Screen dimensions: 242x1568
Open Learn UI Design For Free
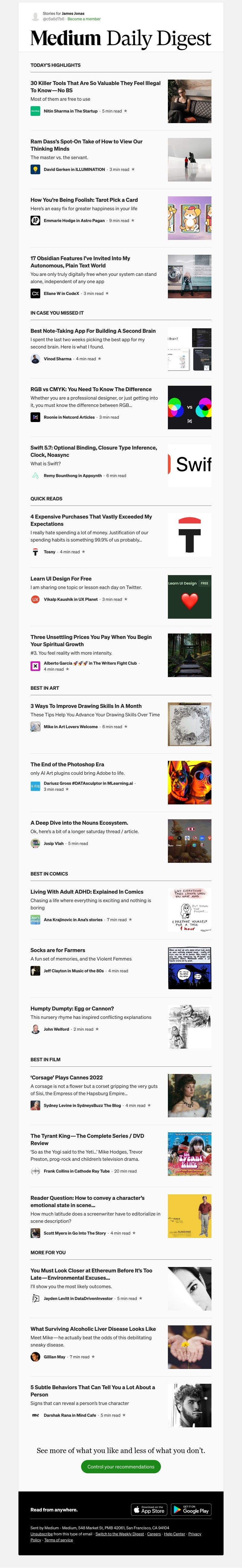pyautogui.click(x=61, y=579)
